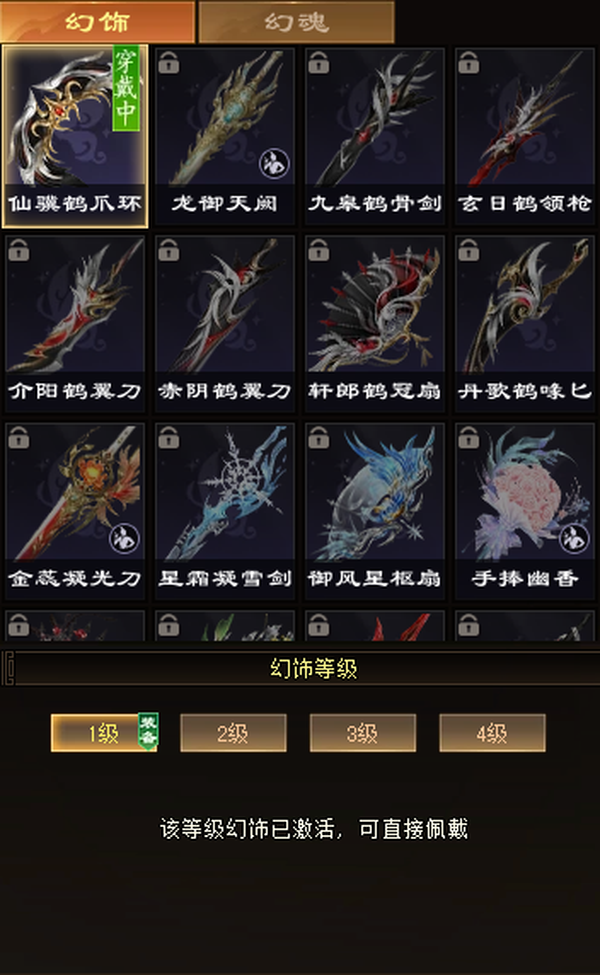Select the 星霜凝雪剑 skin
This screenshot has height=975, width=600.
224,511
